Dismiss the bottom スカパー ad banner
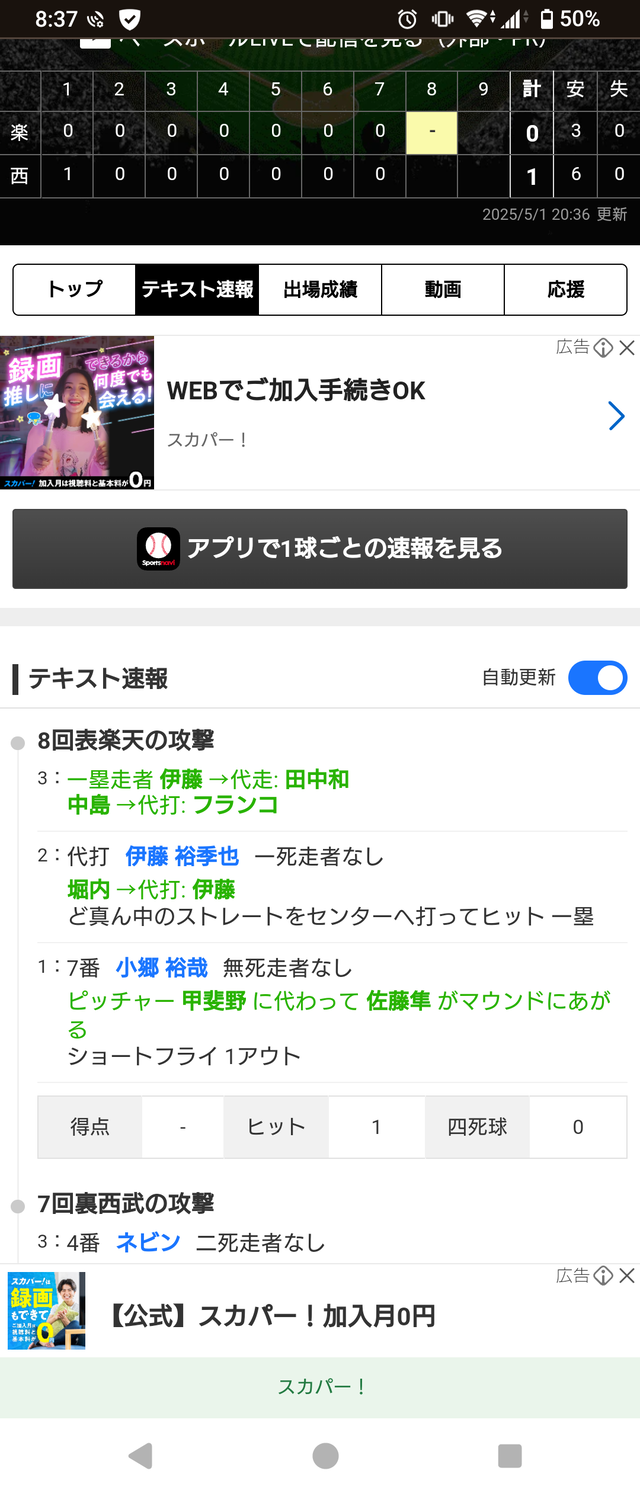The image size is (640, 1493). point(627,1276)
